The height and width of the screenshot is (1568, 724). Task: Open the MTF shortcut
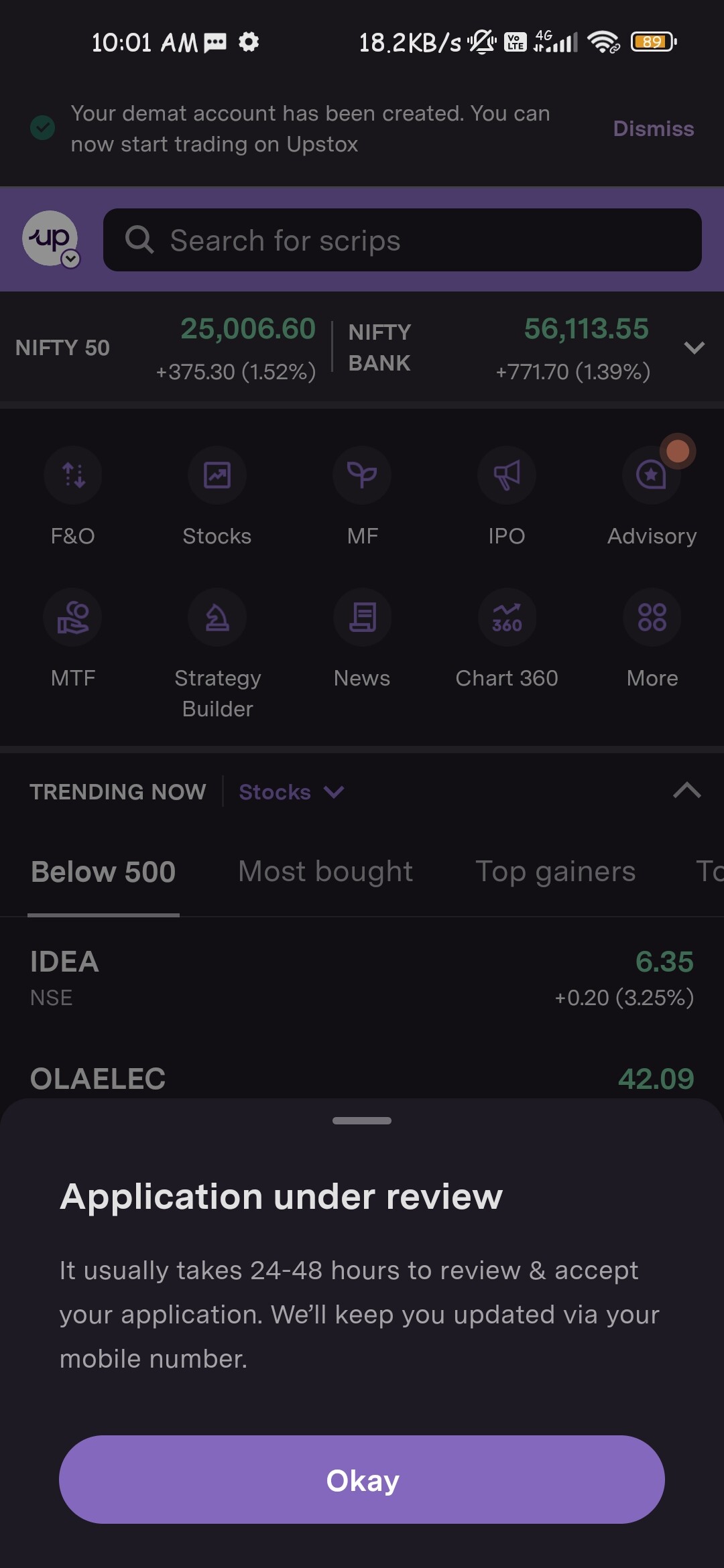tap(73, 638)
